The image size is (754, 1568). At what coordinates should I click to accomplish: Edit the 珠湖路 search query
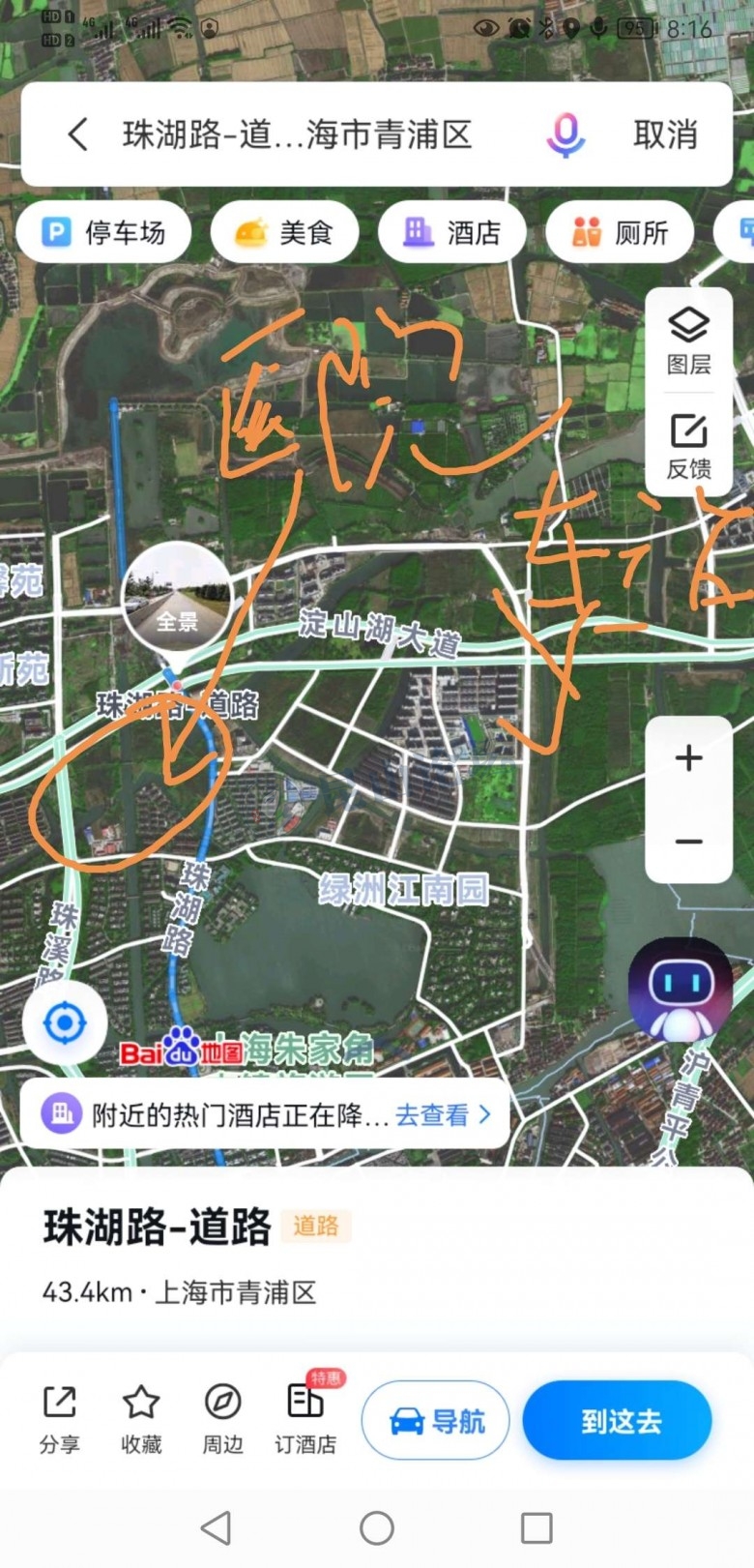[297, 134]
